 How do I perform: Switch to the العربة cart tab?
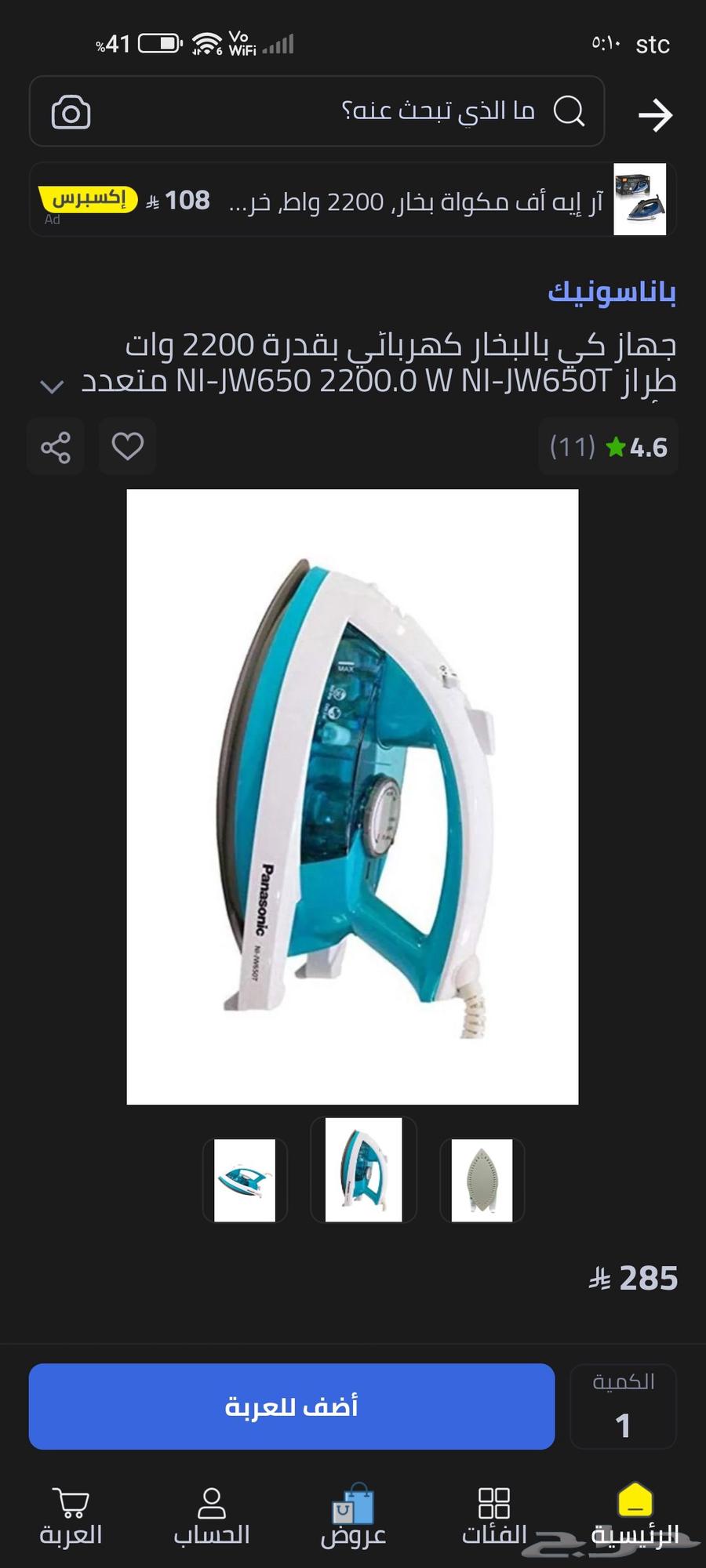(71, 1515)
